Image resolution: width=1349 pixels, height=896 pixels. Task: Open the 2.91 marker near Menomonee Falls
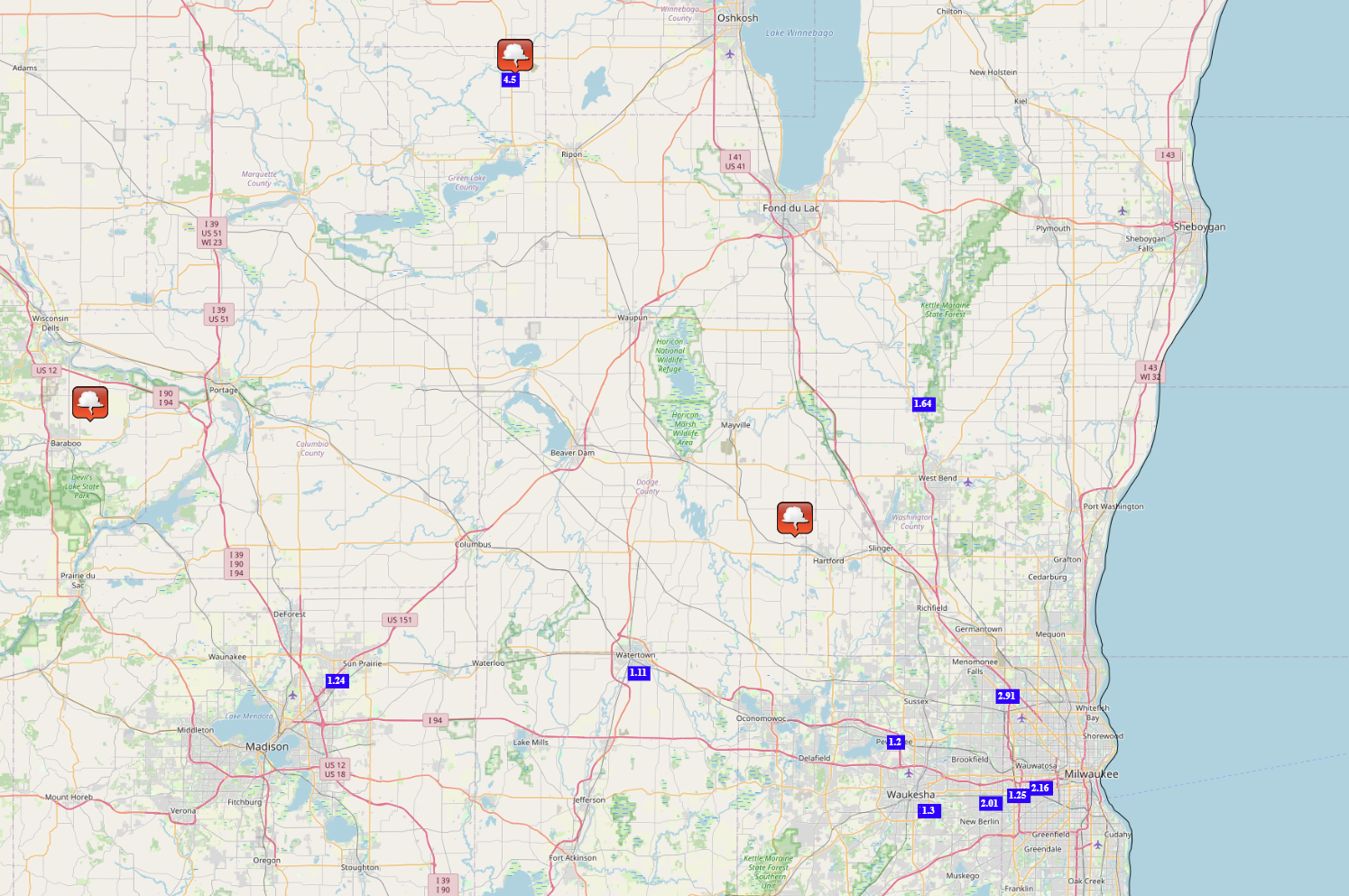[x=1006, y=697]
